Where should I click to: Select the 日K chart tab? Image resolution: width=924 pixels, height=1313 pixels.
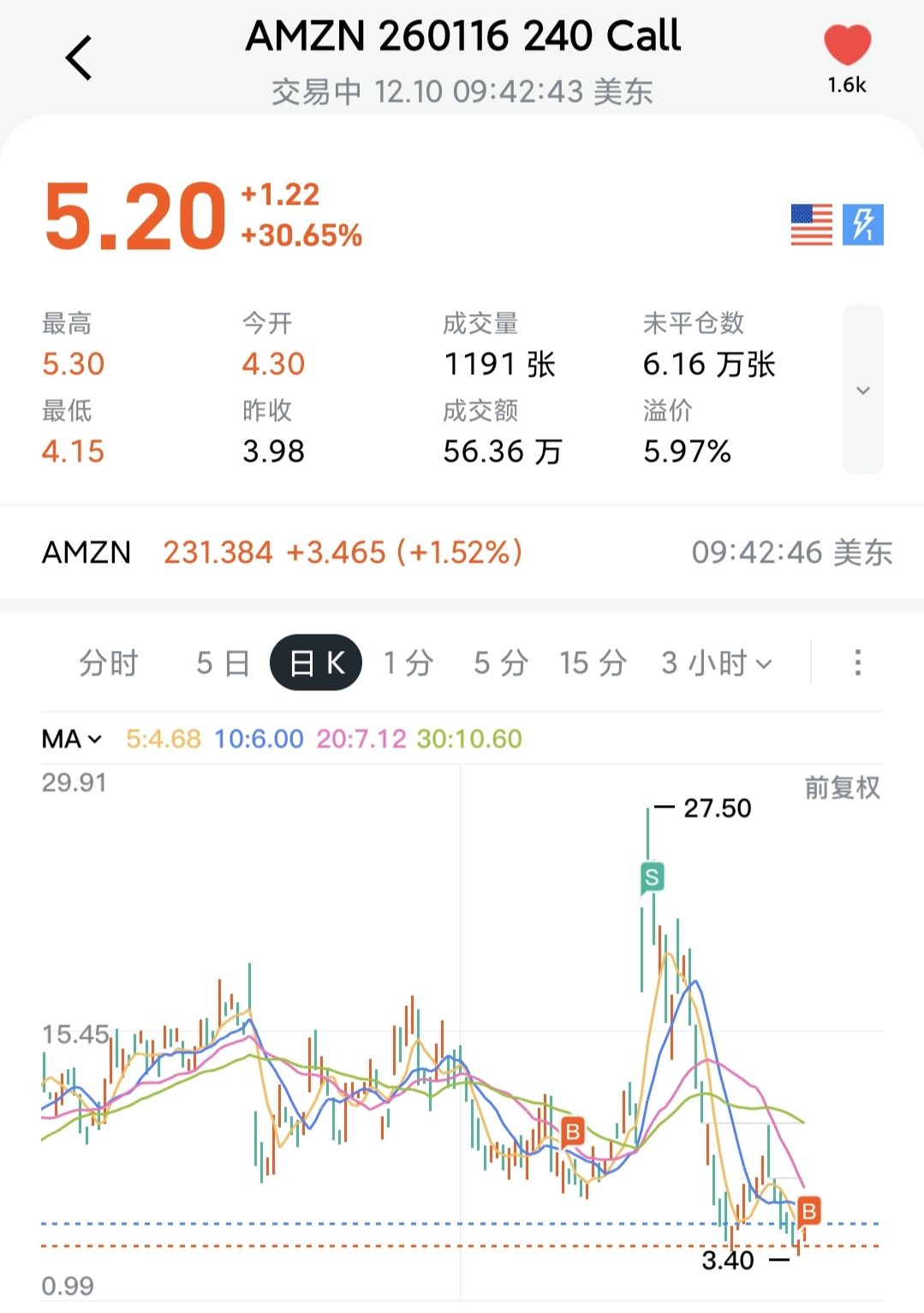click(x=316, y=663)
